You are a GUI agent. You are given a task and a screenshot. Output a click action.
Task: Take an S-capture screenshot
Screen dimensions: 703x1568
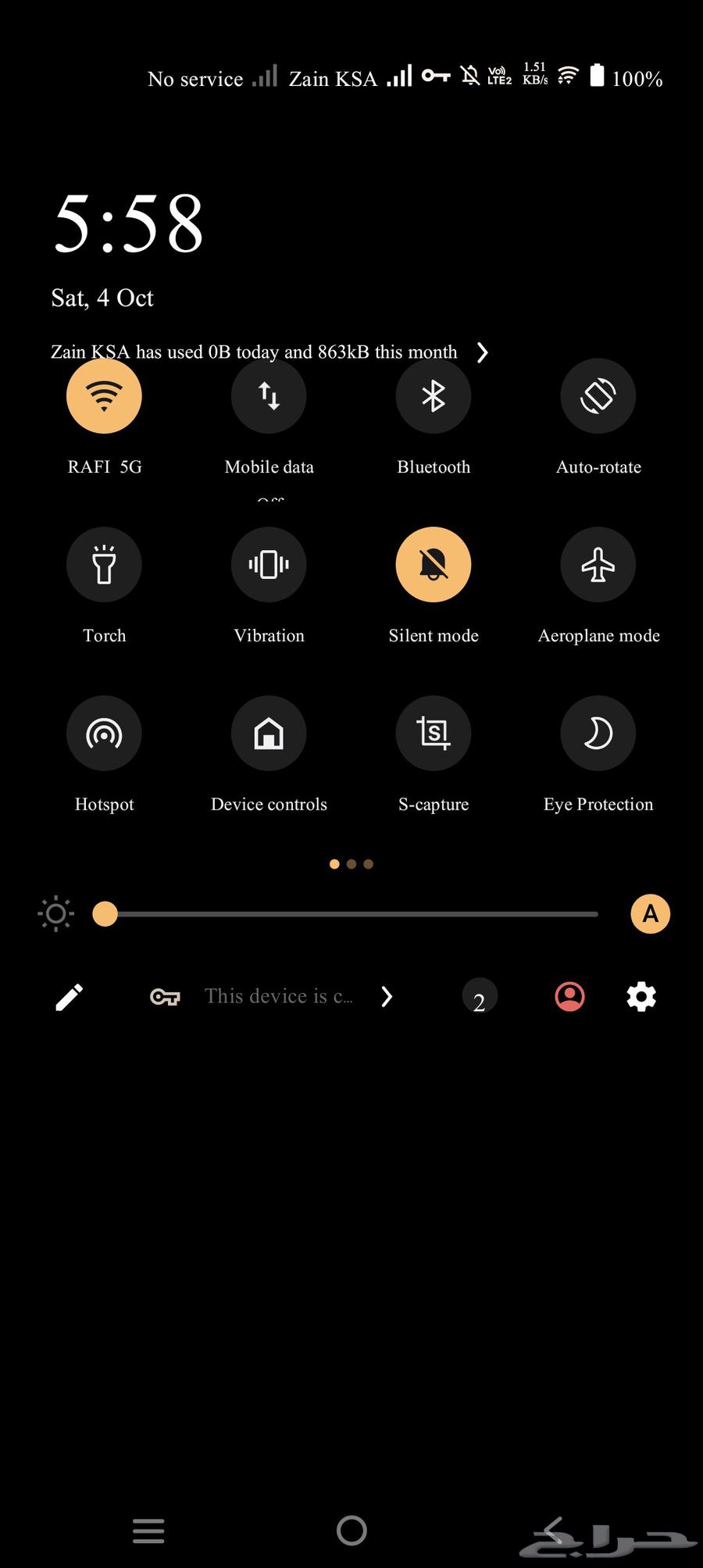434,733
